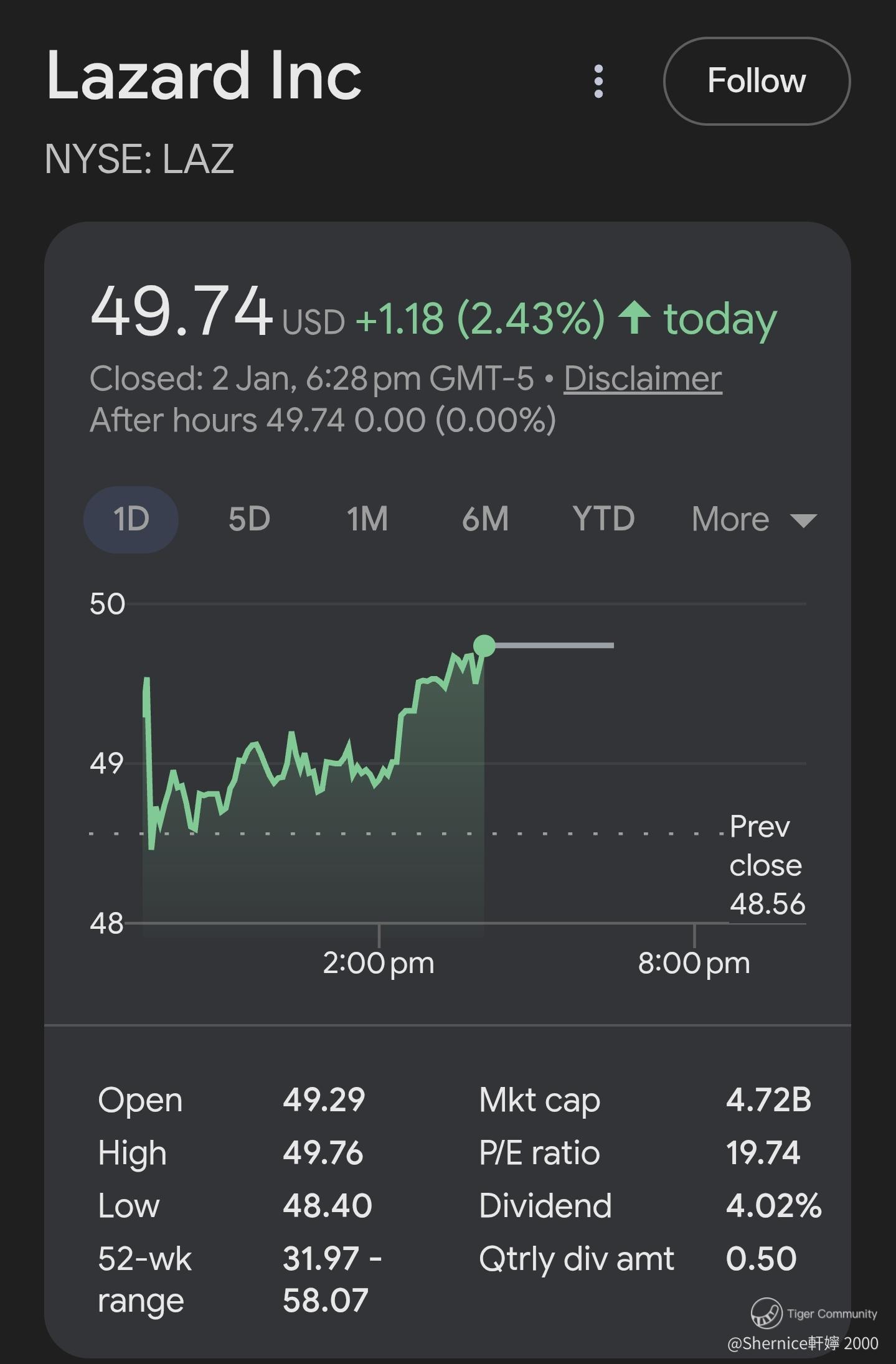
Task: Follow Lazard Inc stock
Action: [757, 82]
